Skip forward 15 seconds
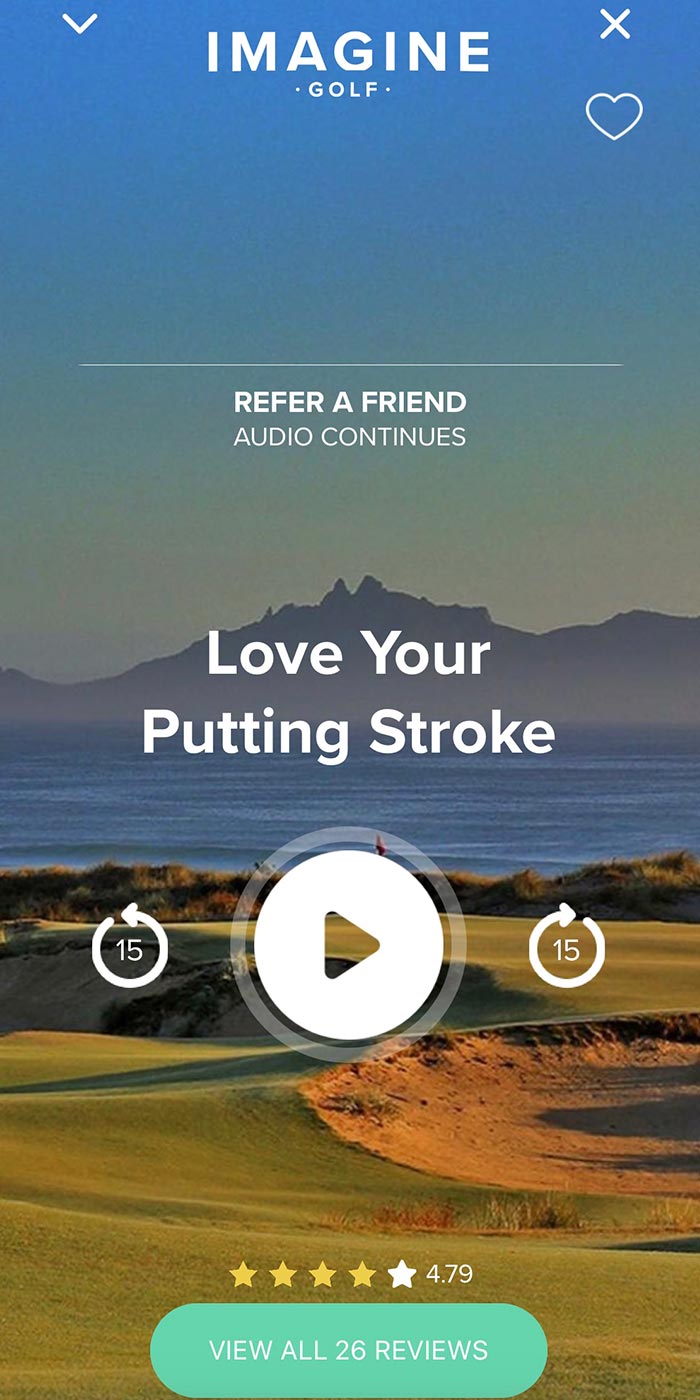This screenshot has height=1400, width=700. click(566, 948)
